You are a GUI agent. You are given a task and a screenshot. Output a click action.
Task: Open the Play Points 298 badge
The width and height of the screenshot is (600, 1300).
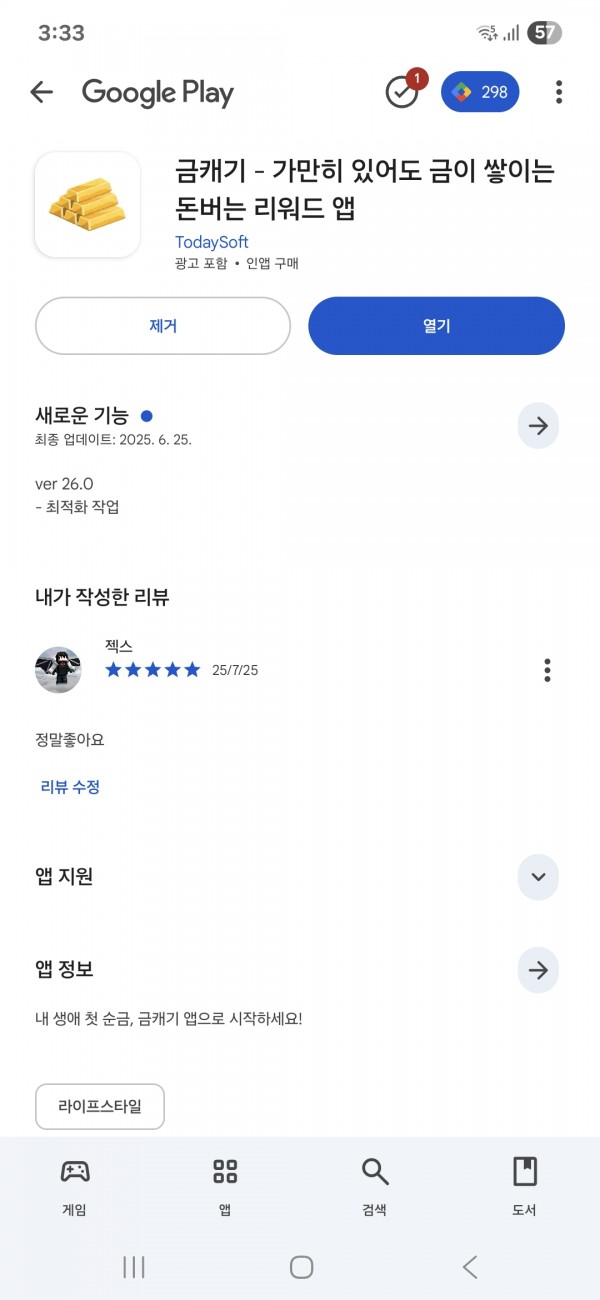480,92
